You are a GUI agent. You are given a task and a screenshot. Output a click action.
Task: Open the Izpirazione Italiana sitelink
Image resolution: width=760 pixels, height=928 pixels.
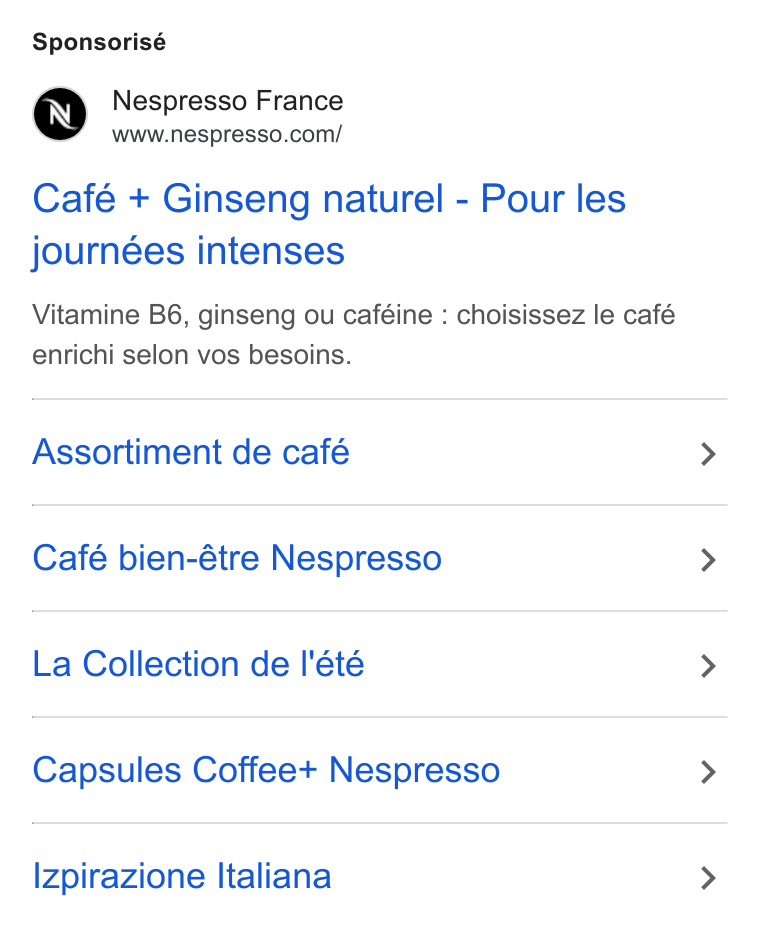(x=379, y=877)
